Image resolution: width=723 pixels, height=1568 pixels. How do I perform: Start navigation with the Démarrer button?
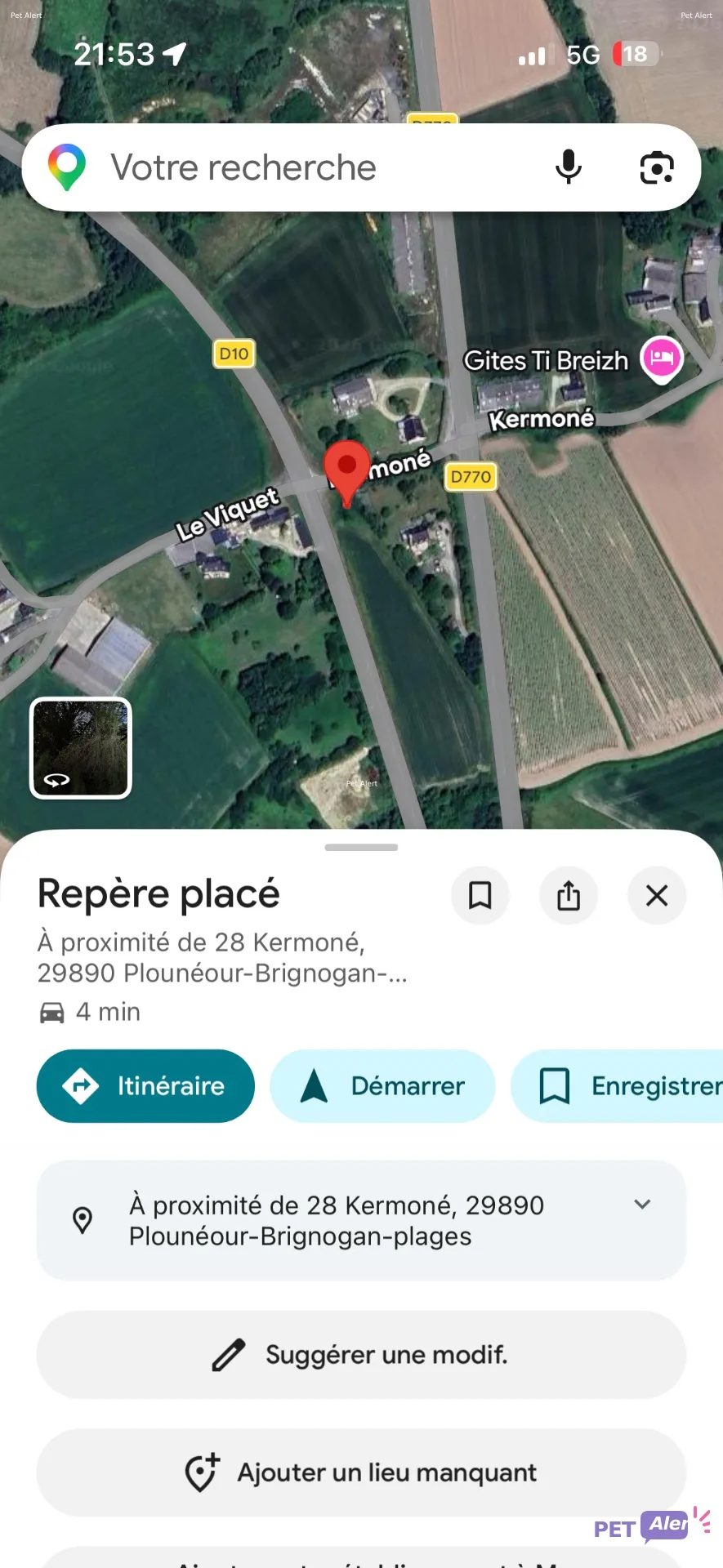pyautogui.click(x=382, y=1085)
